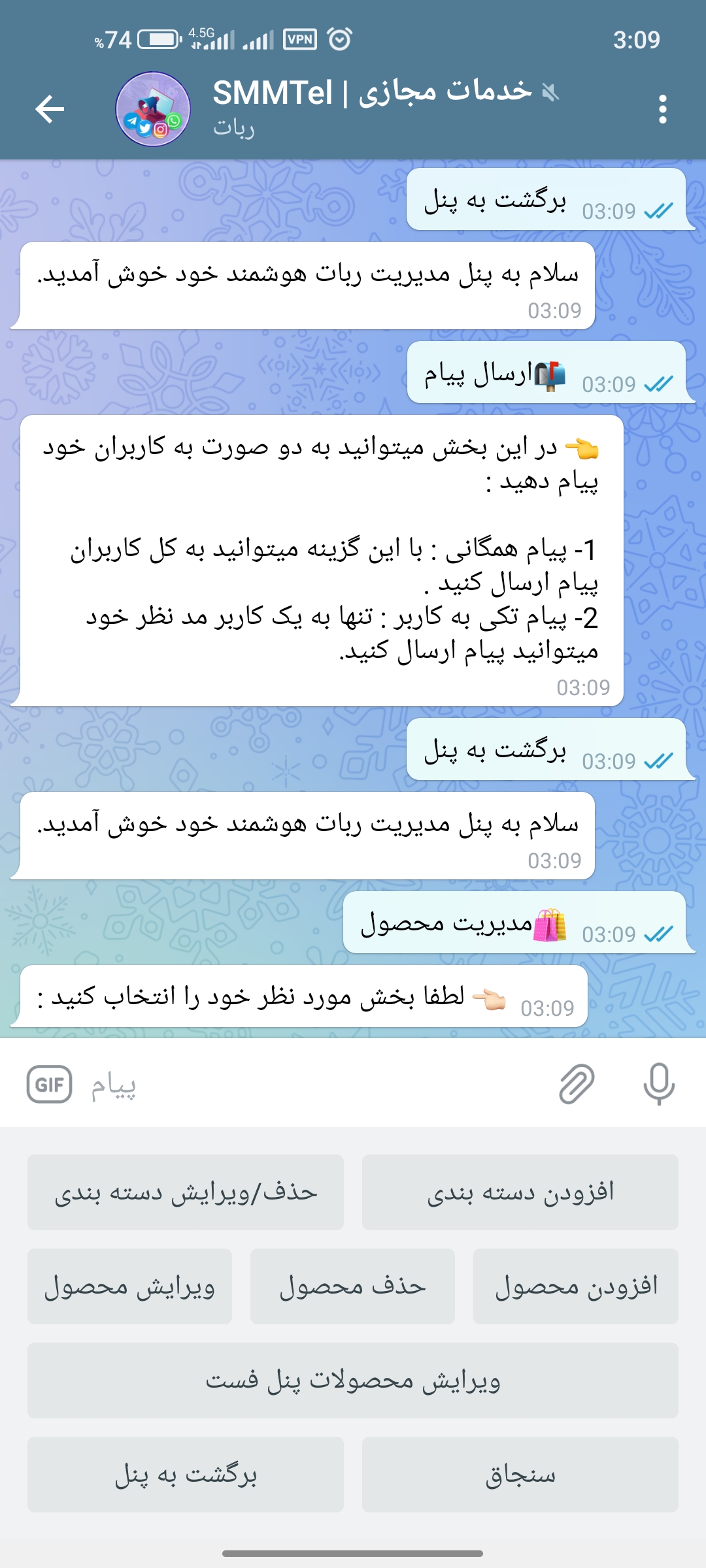Screen dimensions: 706x1568
Task: Open the attachment paperclip
Action: click(577, 1084)
